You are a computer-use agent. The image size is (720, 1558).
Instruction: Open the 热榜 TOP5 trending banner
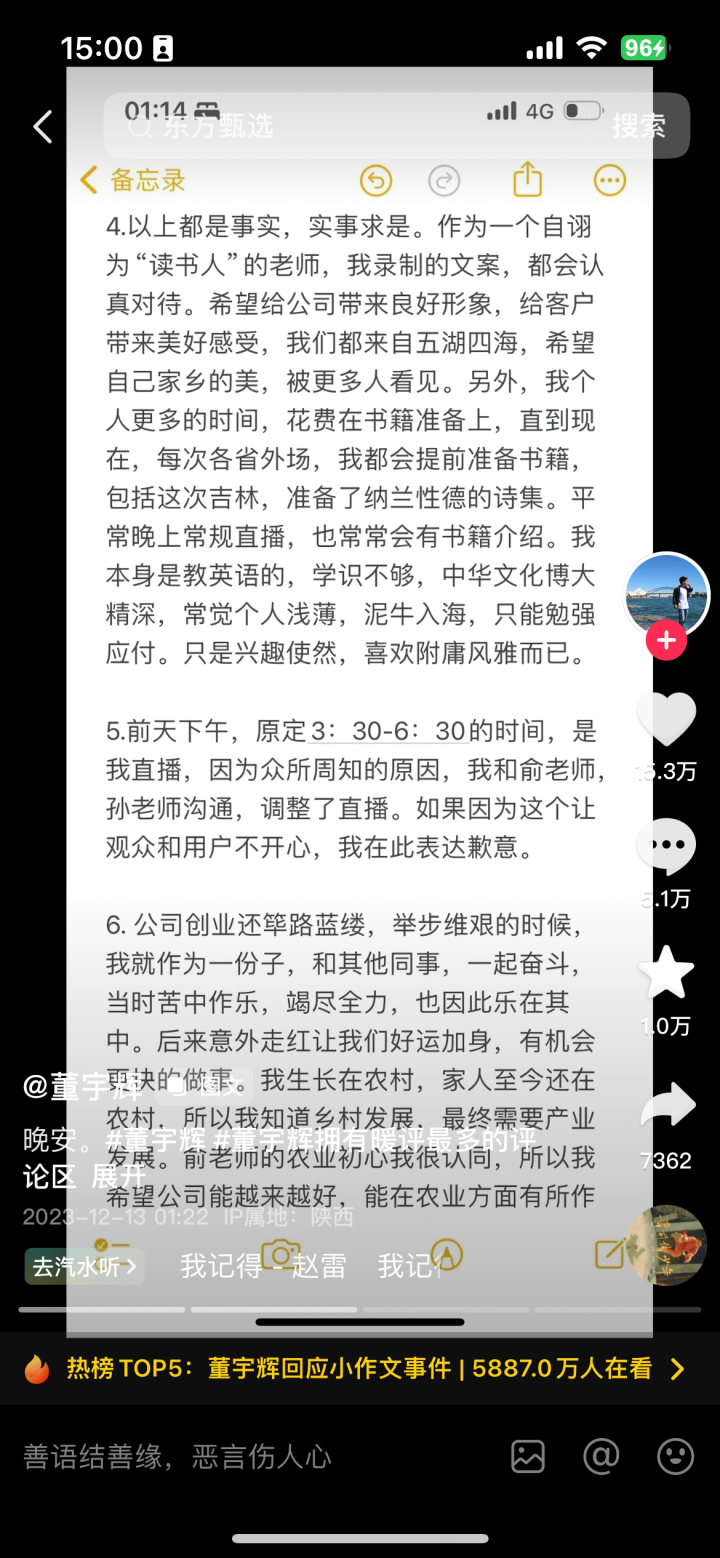(x=360, y=1368)
